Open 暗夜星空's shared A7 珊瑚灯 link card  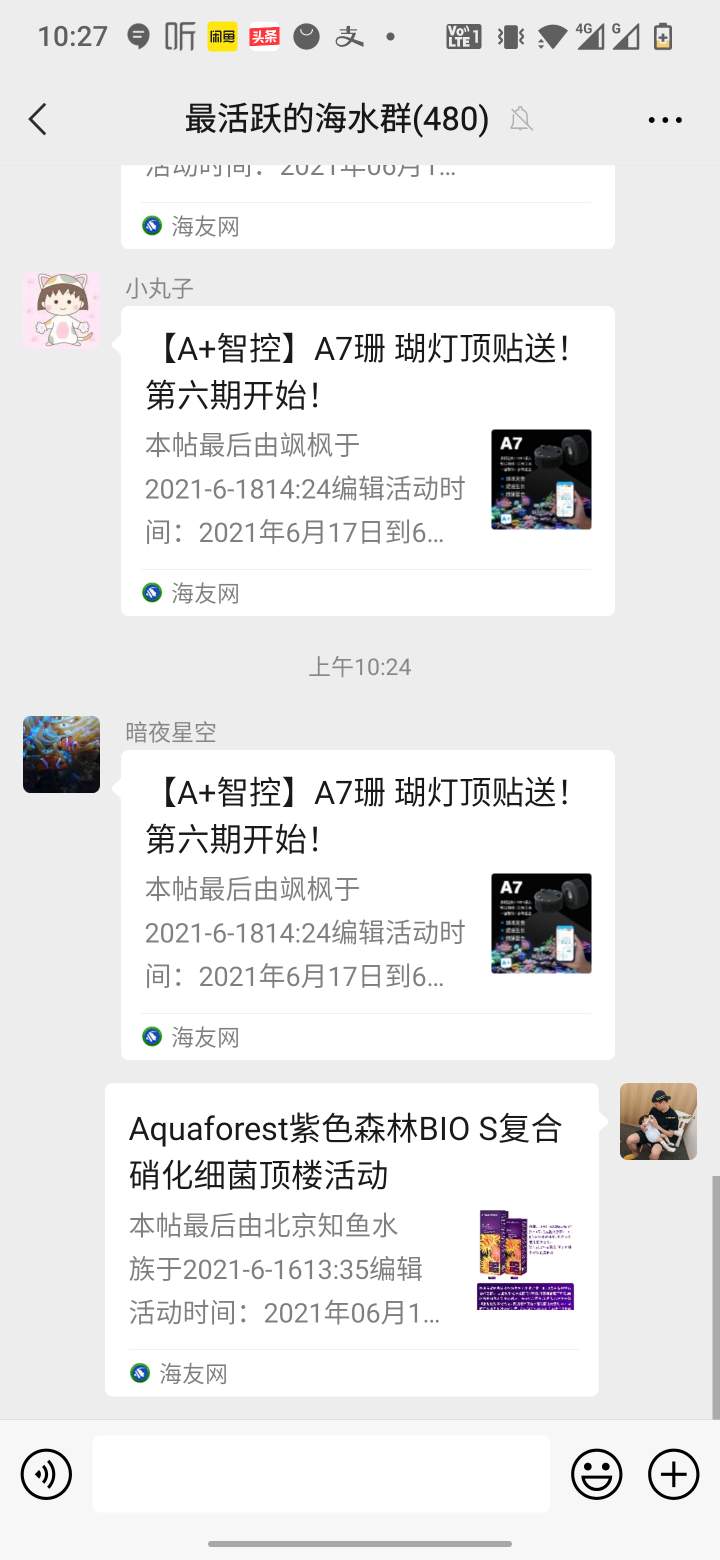[367, 904]
